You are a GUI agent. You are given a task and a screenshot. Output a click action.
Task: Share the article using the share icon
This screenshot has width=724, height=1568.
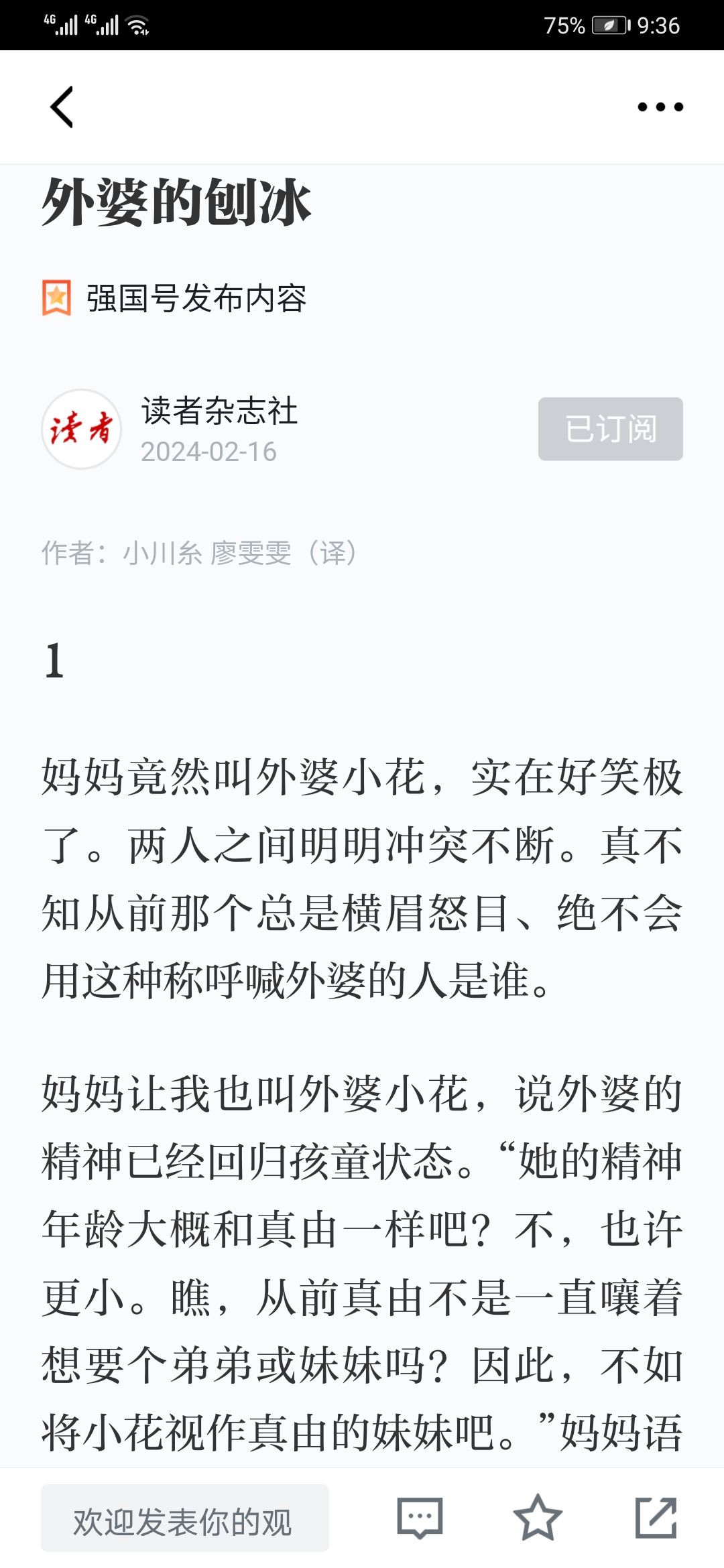[x=656, y=1518]
